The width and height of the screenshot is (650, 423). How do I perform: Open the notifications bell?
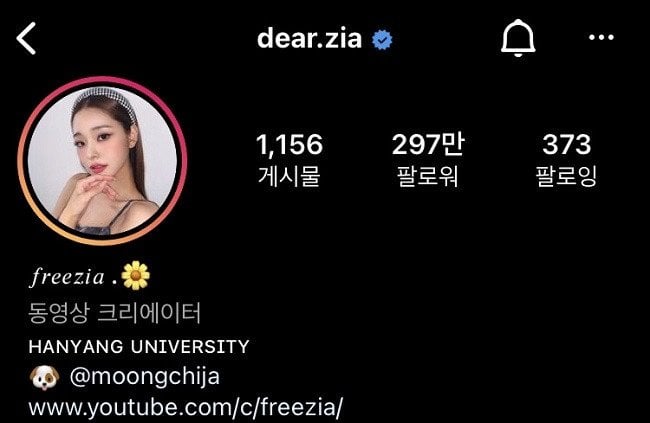coord(518,39)
